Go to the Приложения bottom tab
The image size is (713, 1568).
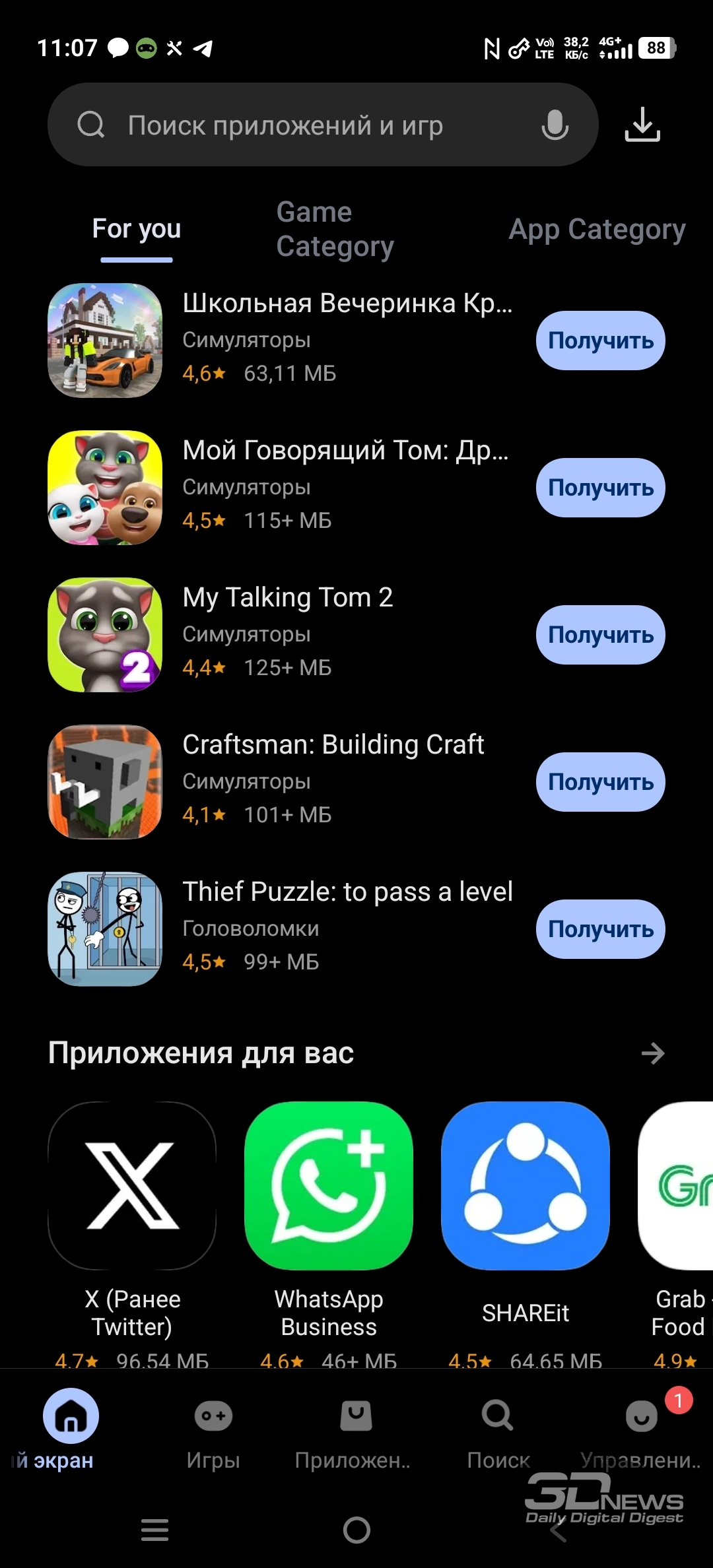coord(355,1429)
